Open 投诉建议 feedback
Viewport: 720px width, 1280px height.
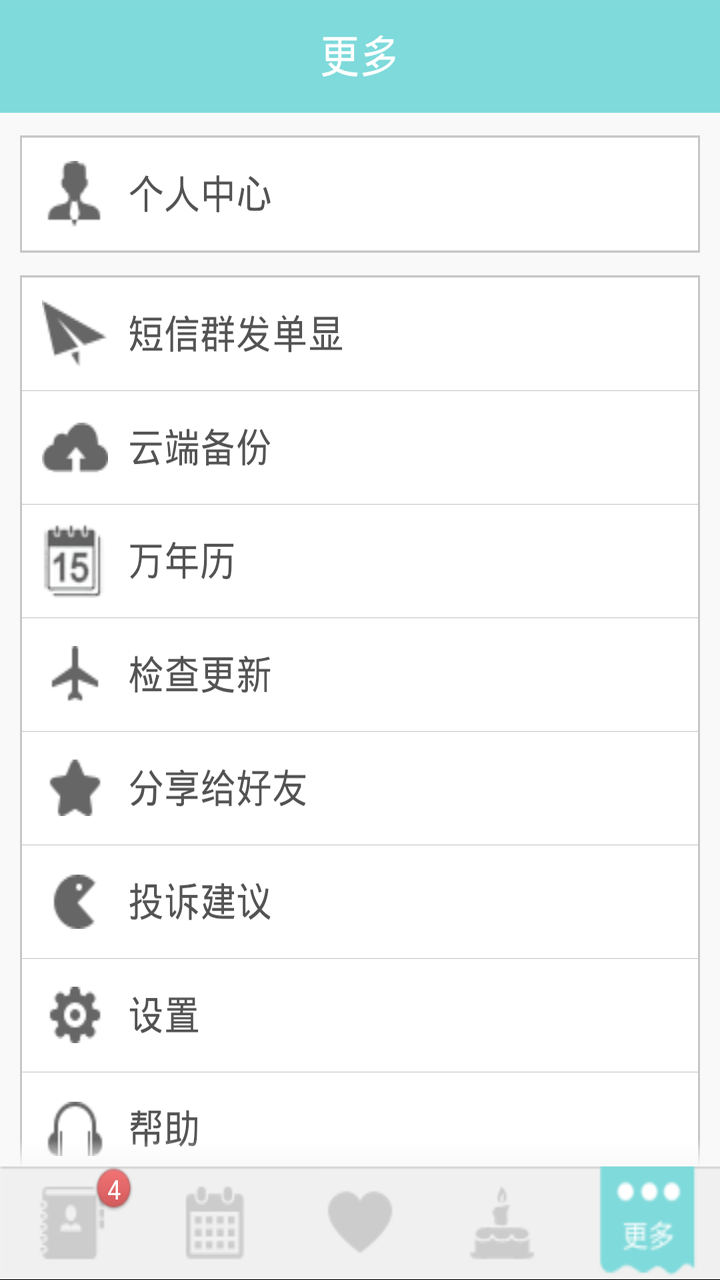[x=360, y=902]
